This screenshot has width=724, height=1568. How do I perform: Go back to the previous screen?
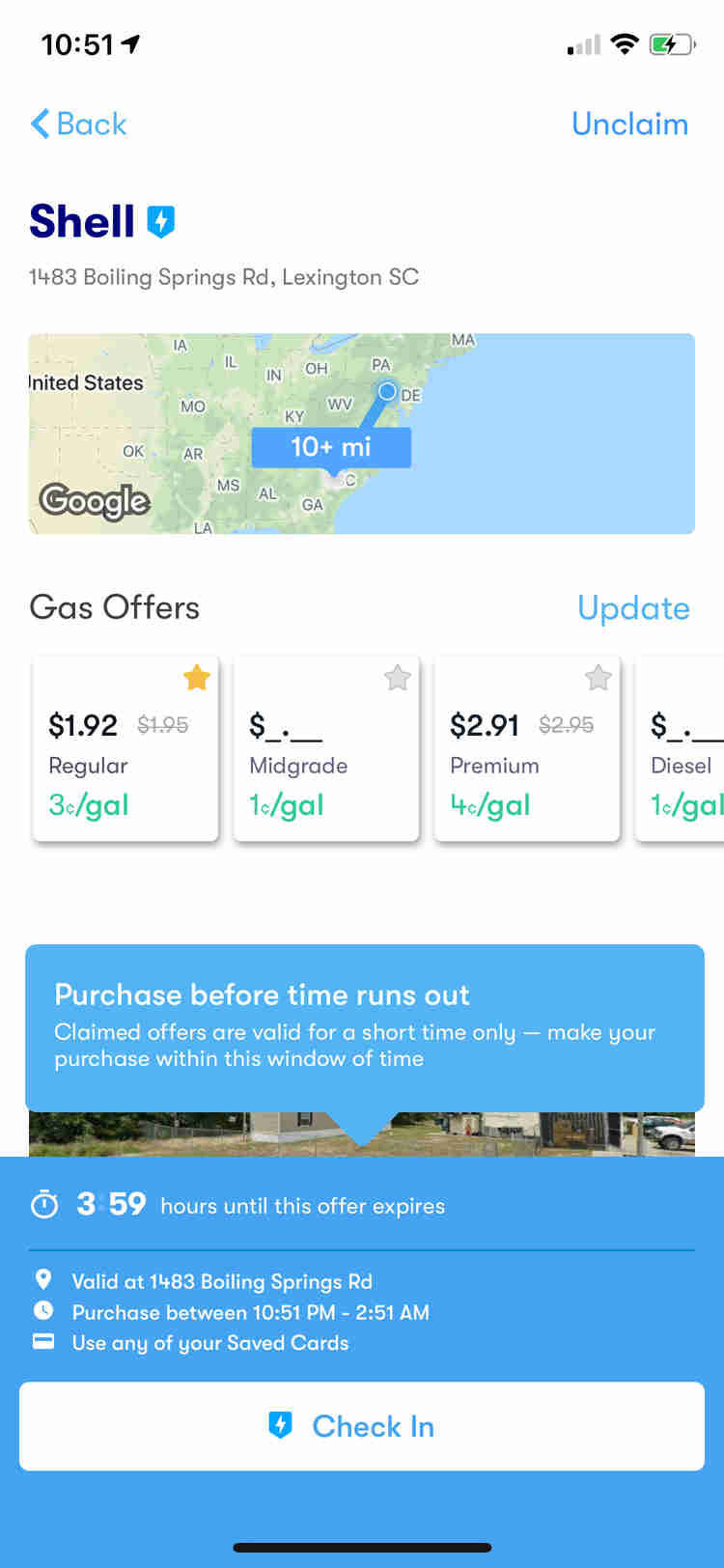tap(78, 124)
